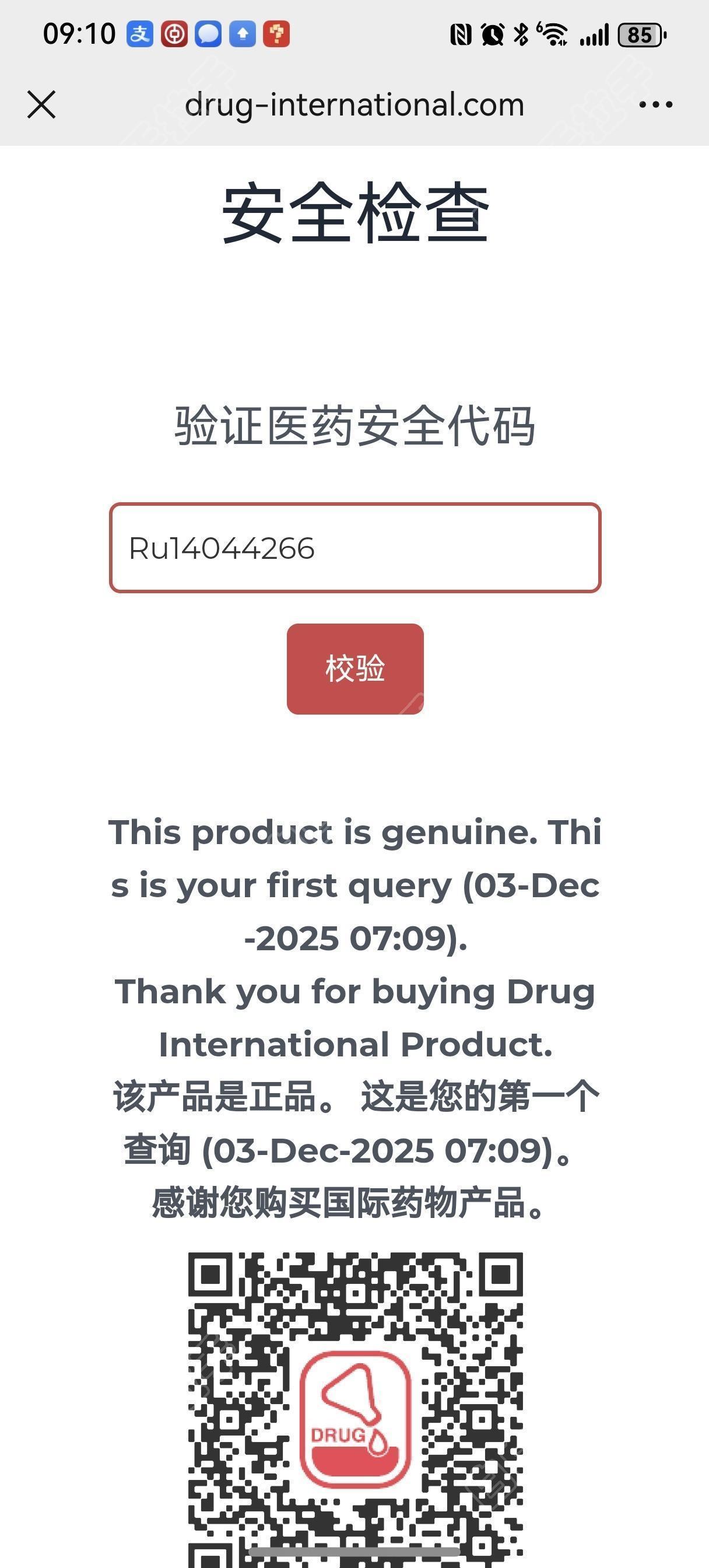
Task: Close the drug-international.com web page
Action: (x=41, y=104)
